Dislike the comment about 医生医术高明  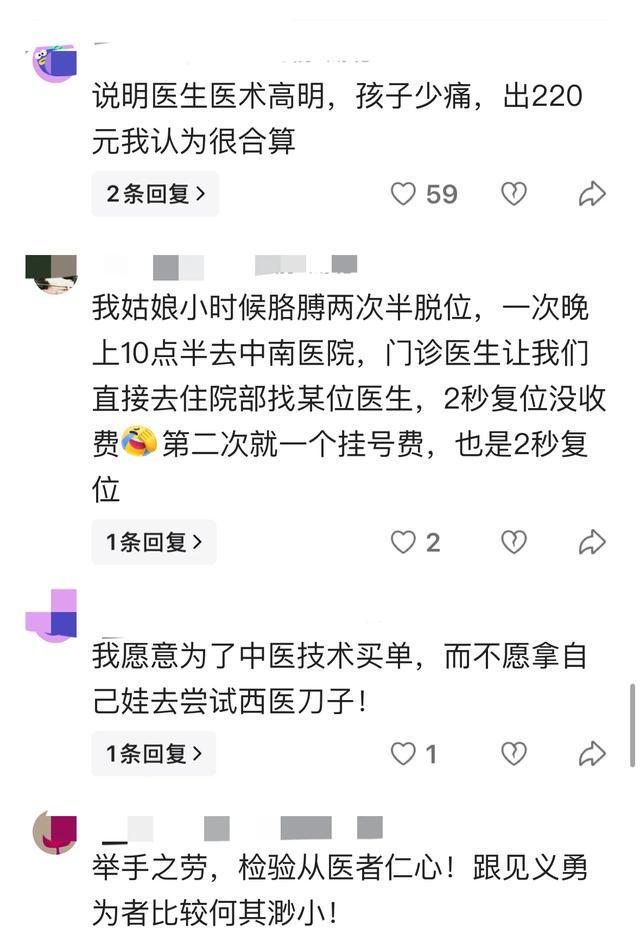click(x=513, y=194)
